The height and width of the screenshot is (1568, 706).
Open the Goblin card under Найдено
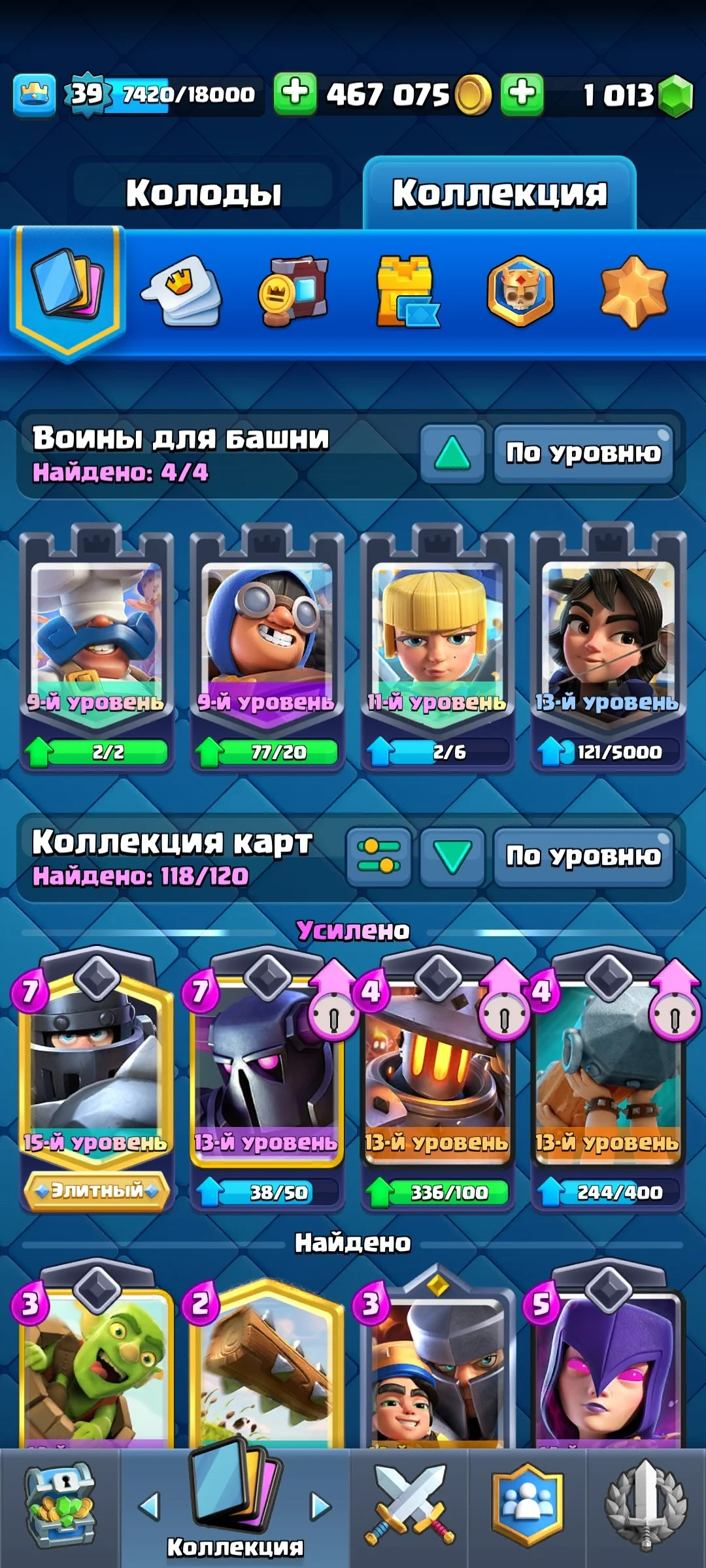point(97,1365)
